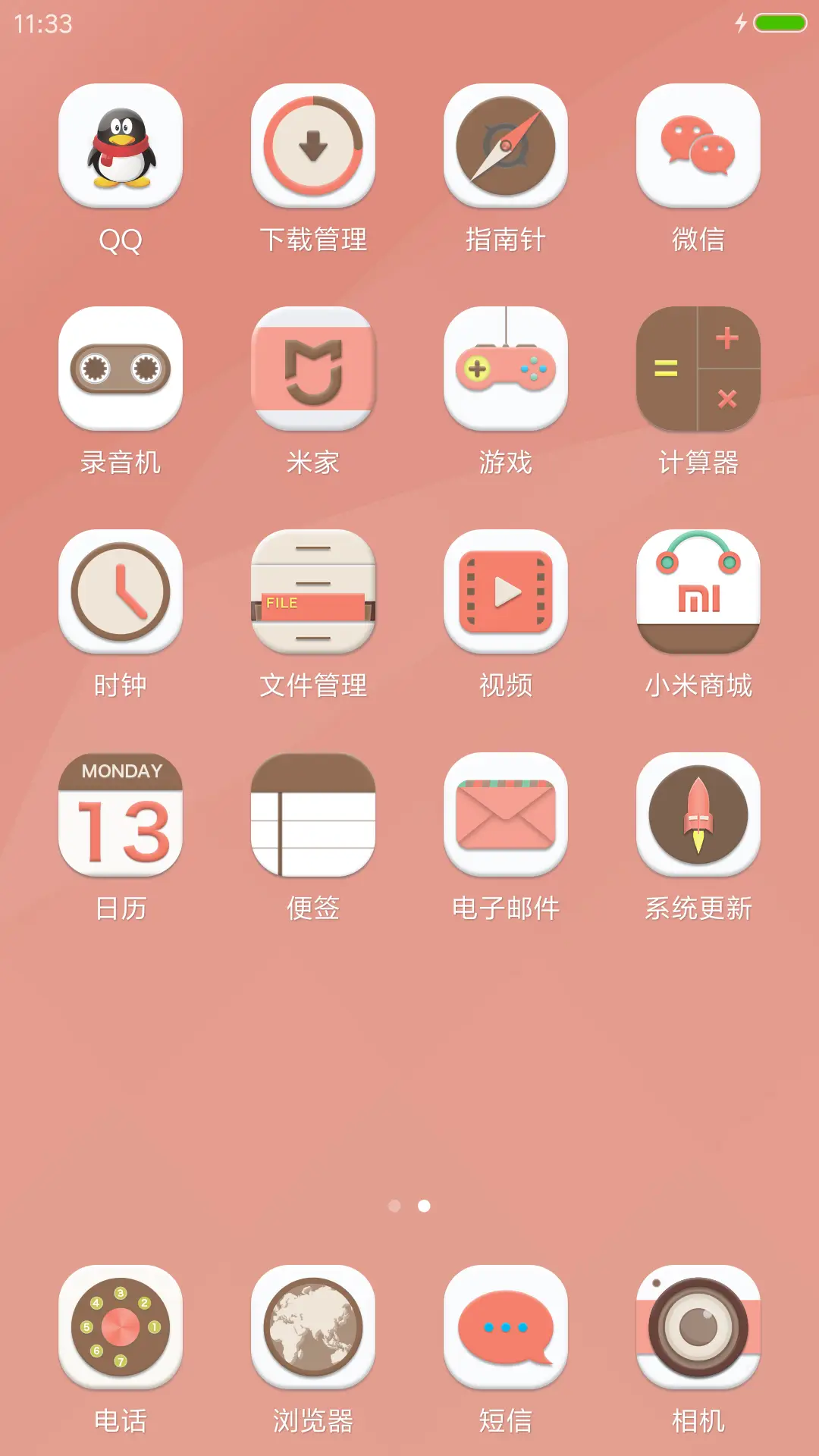Screen dimensions: 819x1456
Task: Launch the 下载管理 download manager
Action: 314,148
